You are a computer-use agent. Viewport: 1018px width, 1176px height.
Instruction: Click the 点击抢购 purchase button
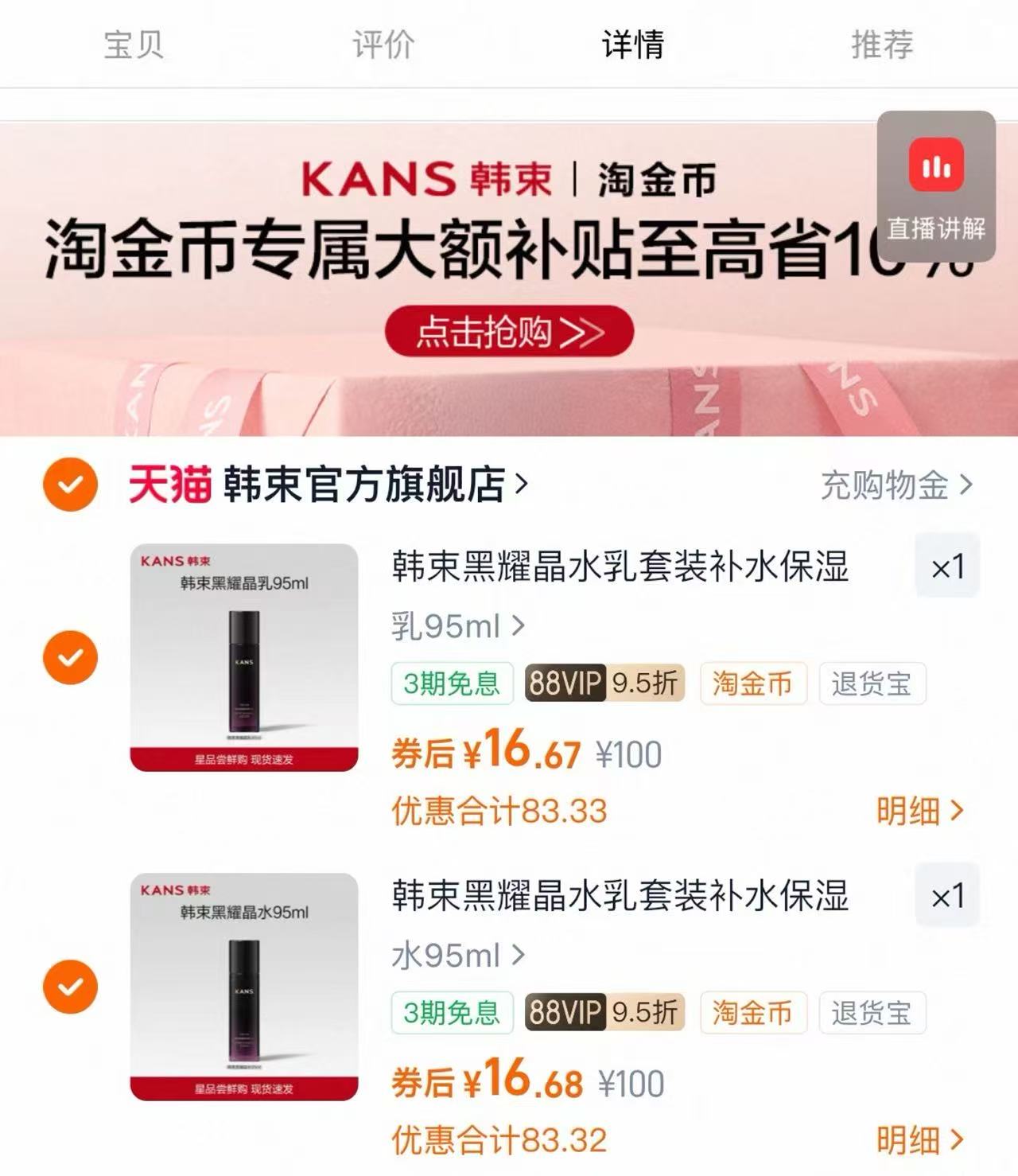509,334
